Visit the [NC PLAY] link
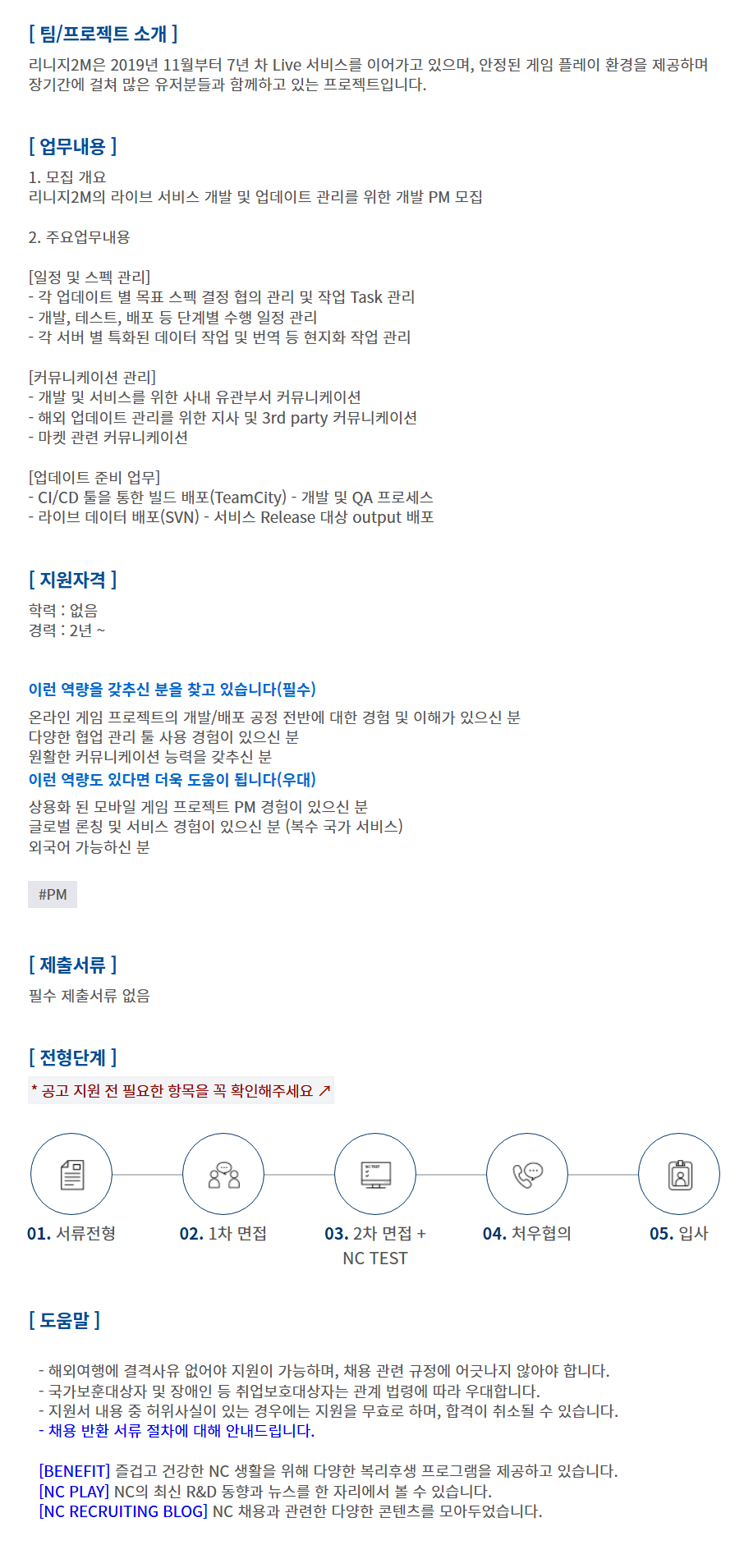The width and height of the screenshot is (744, 1568). click(x=74, y=1491)
